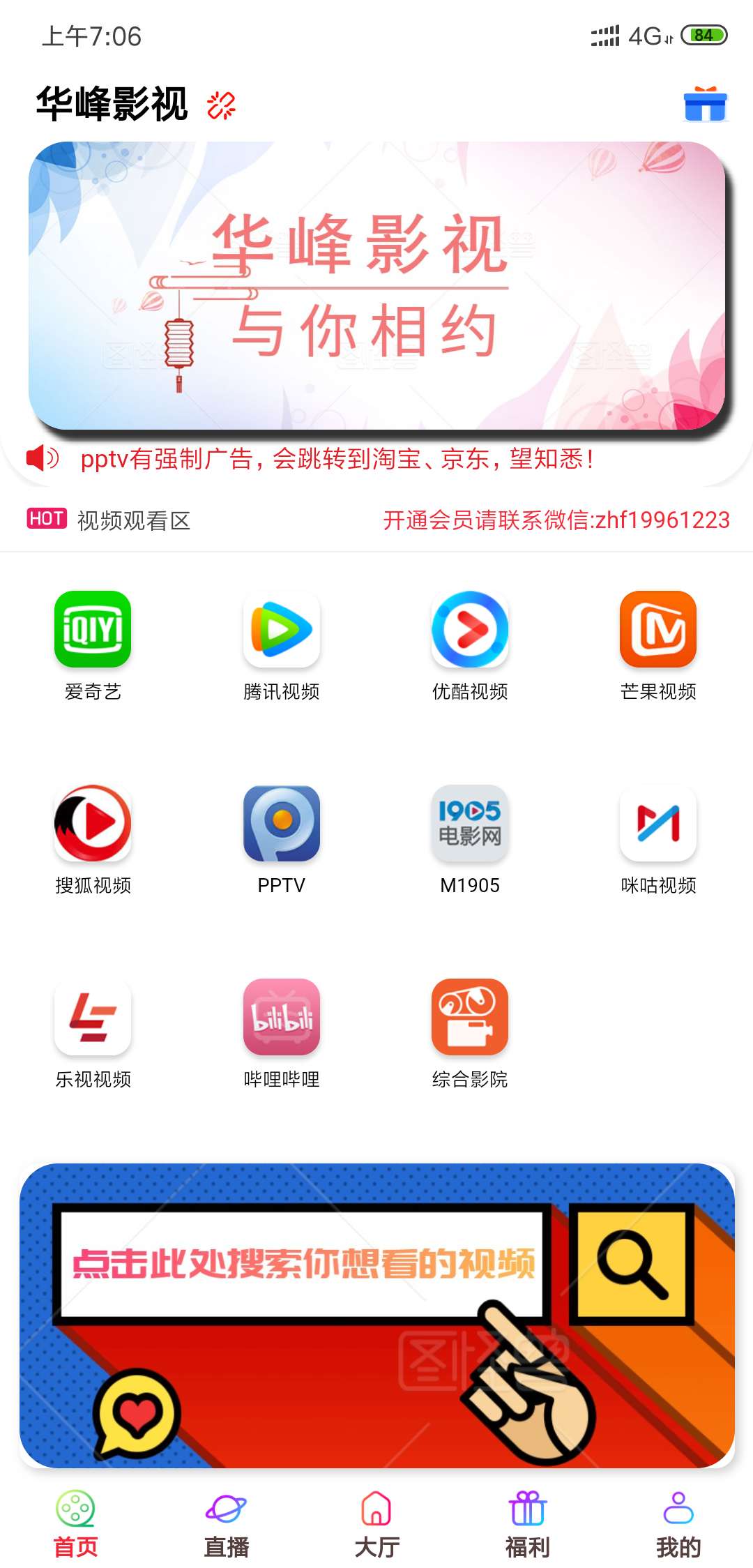Tap the video search banner
The image size is (753, 1568).
click(x=376, y=1315)
